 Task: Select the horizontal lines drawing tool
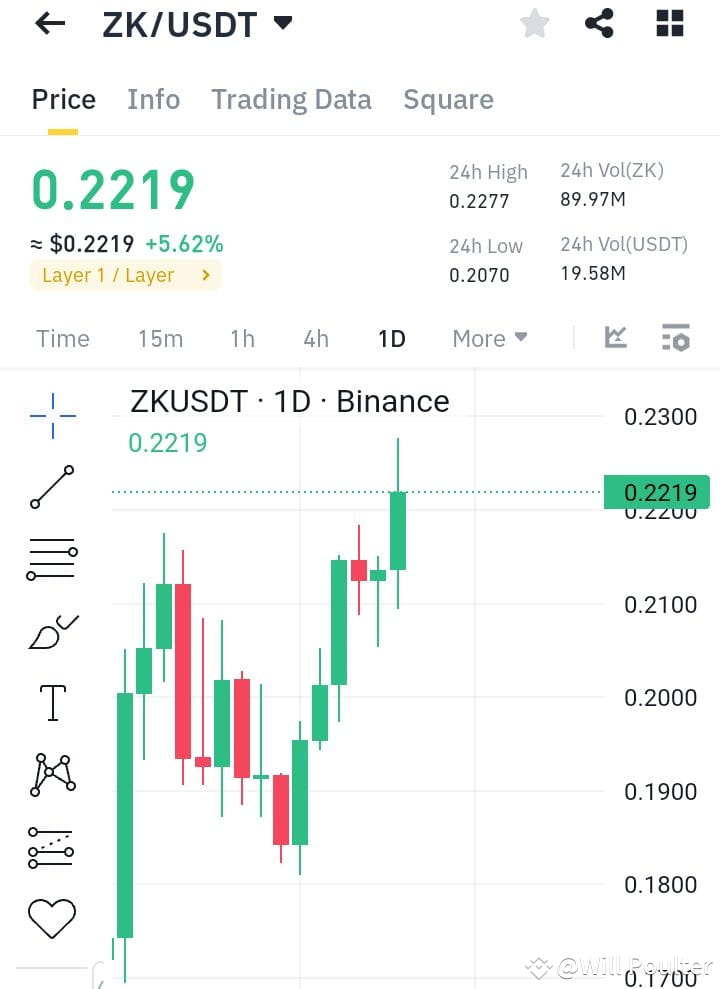tap(52, 558)
